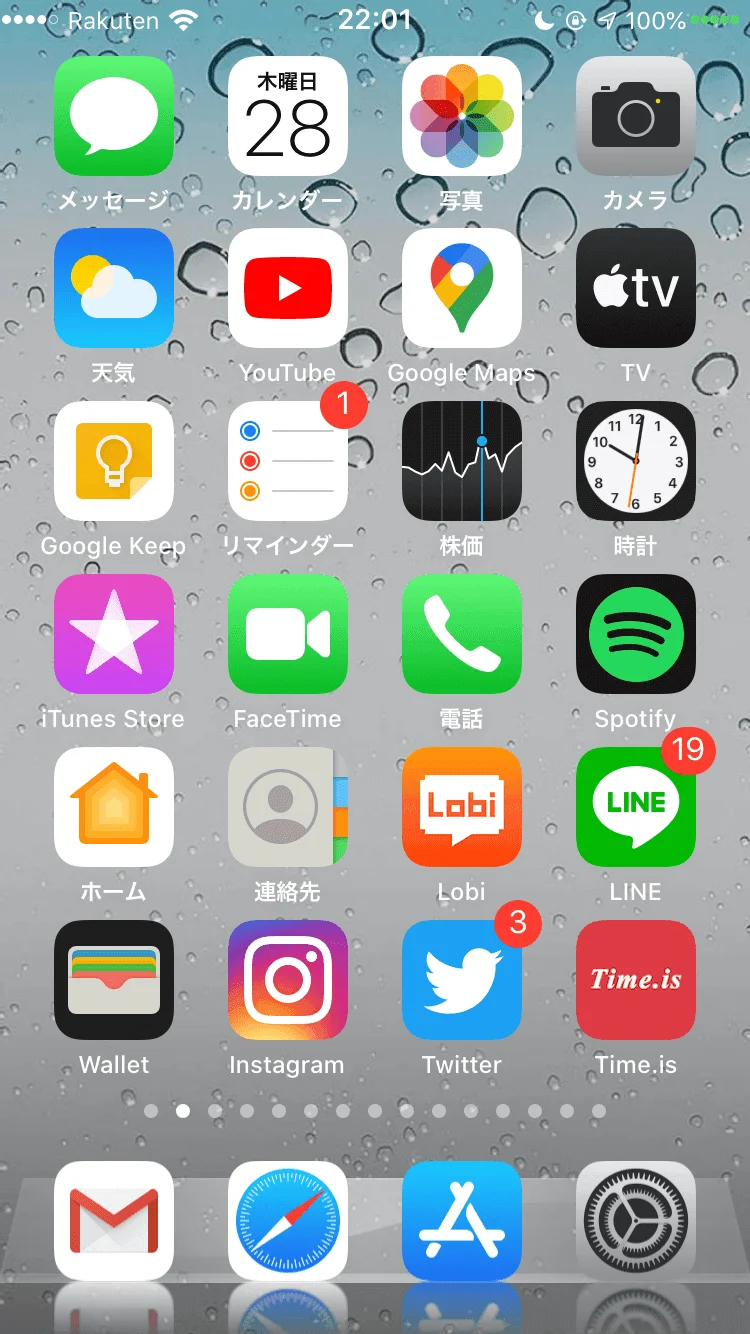Open Google Keep notes

click(x=114, y=461)
